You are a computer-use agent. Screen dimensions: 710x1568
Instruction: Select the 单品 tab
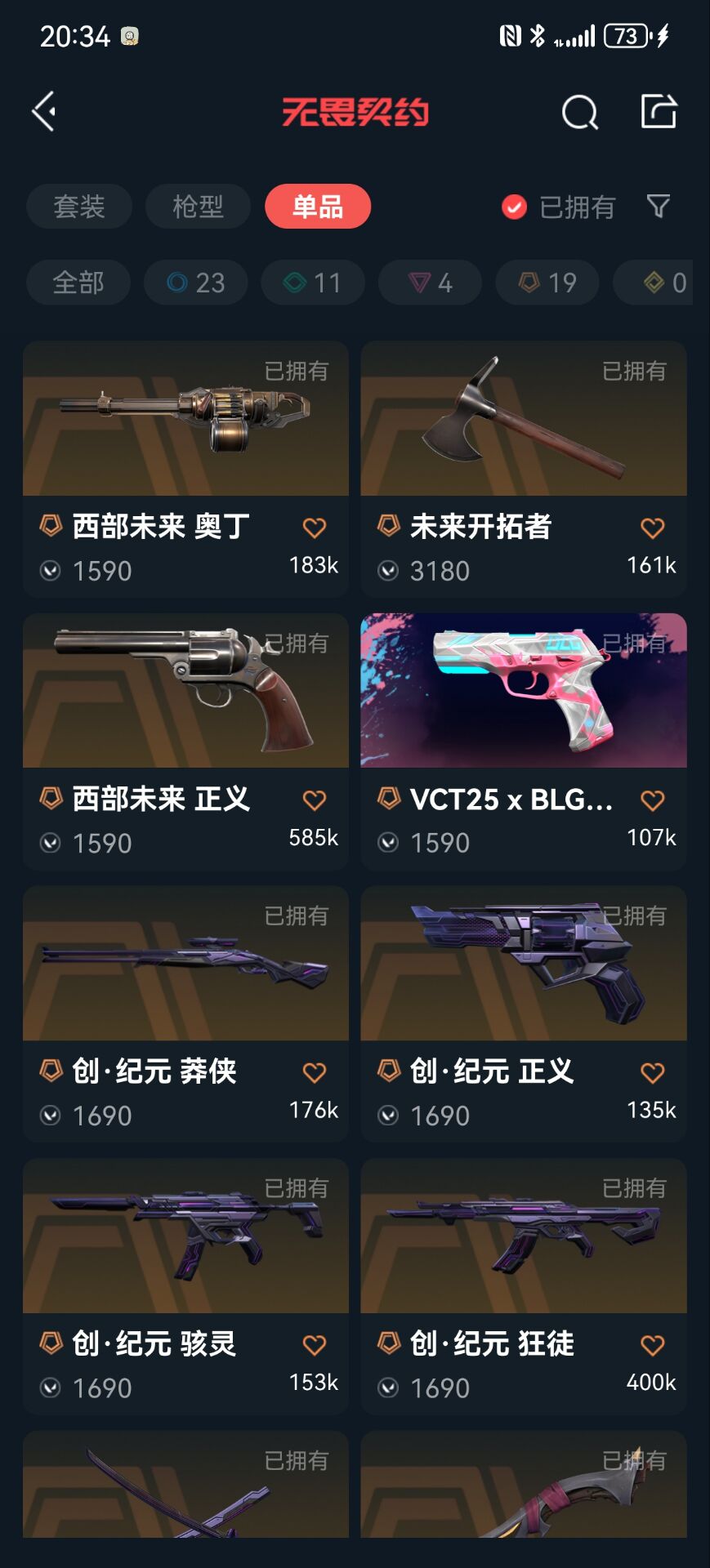pyautogui.click(x=318, y=207)
